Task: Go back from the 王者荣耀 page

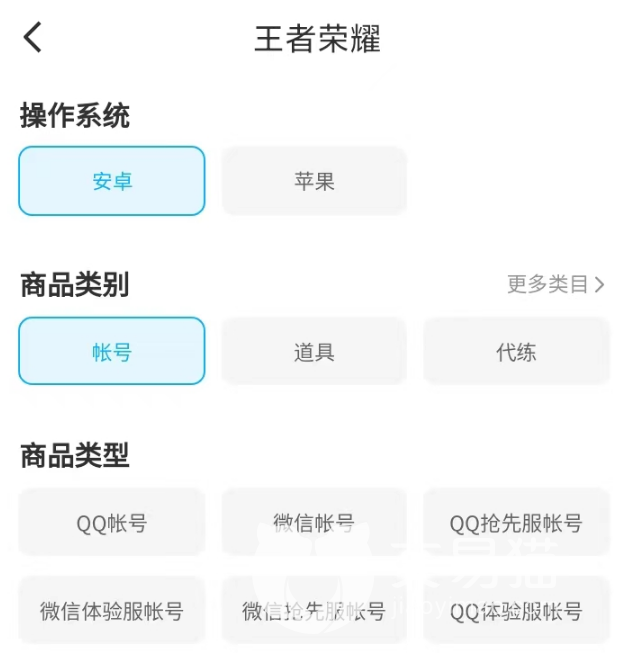Action: click(33, 38)
